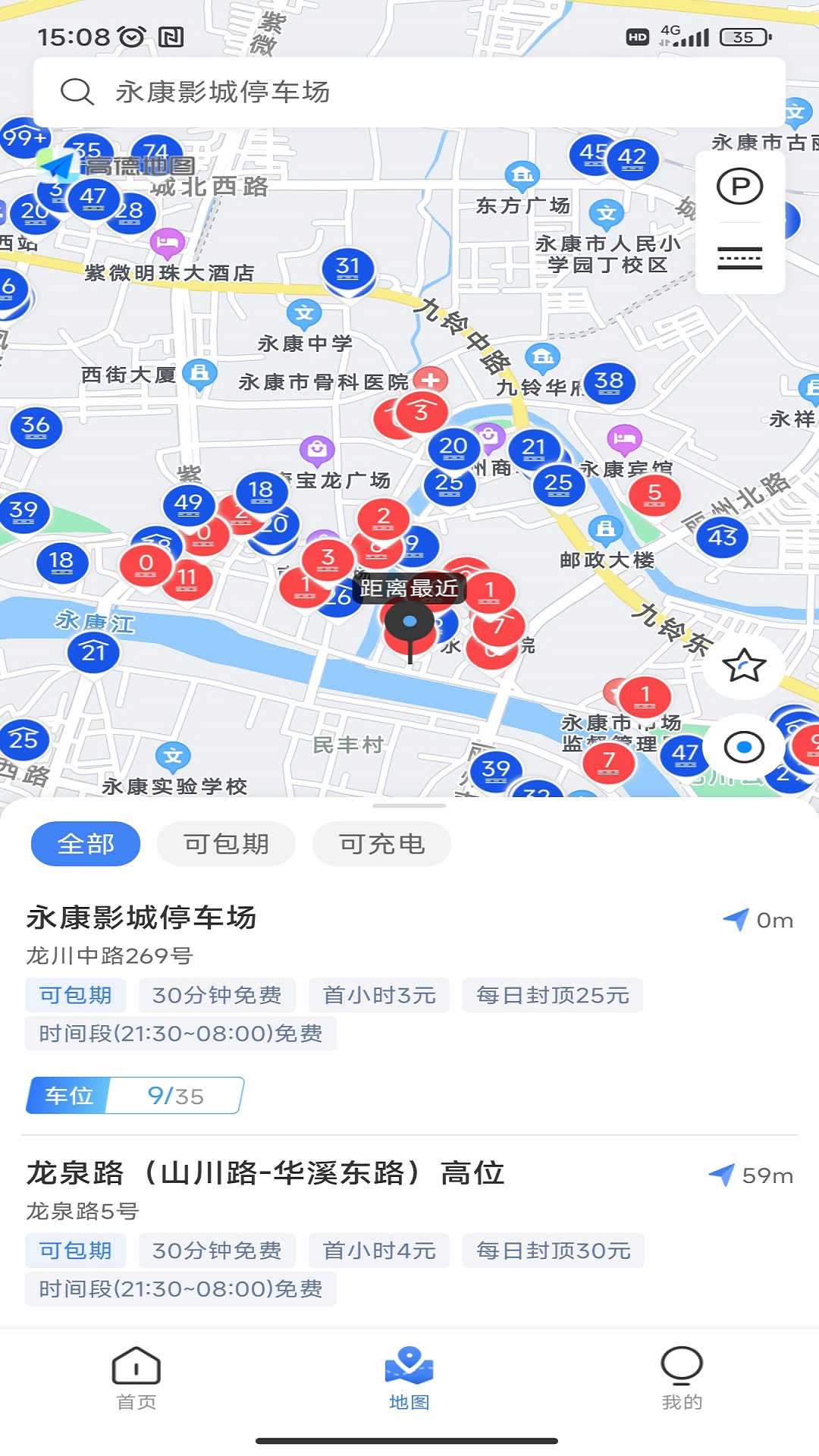Tap the P parking layer button
Screen dimensions: 819x1456
pos(739,187)
